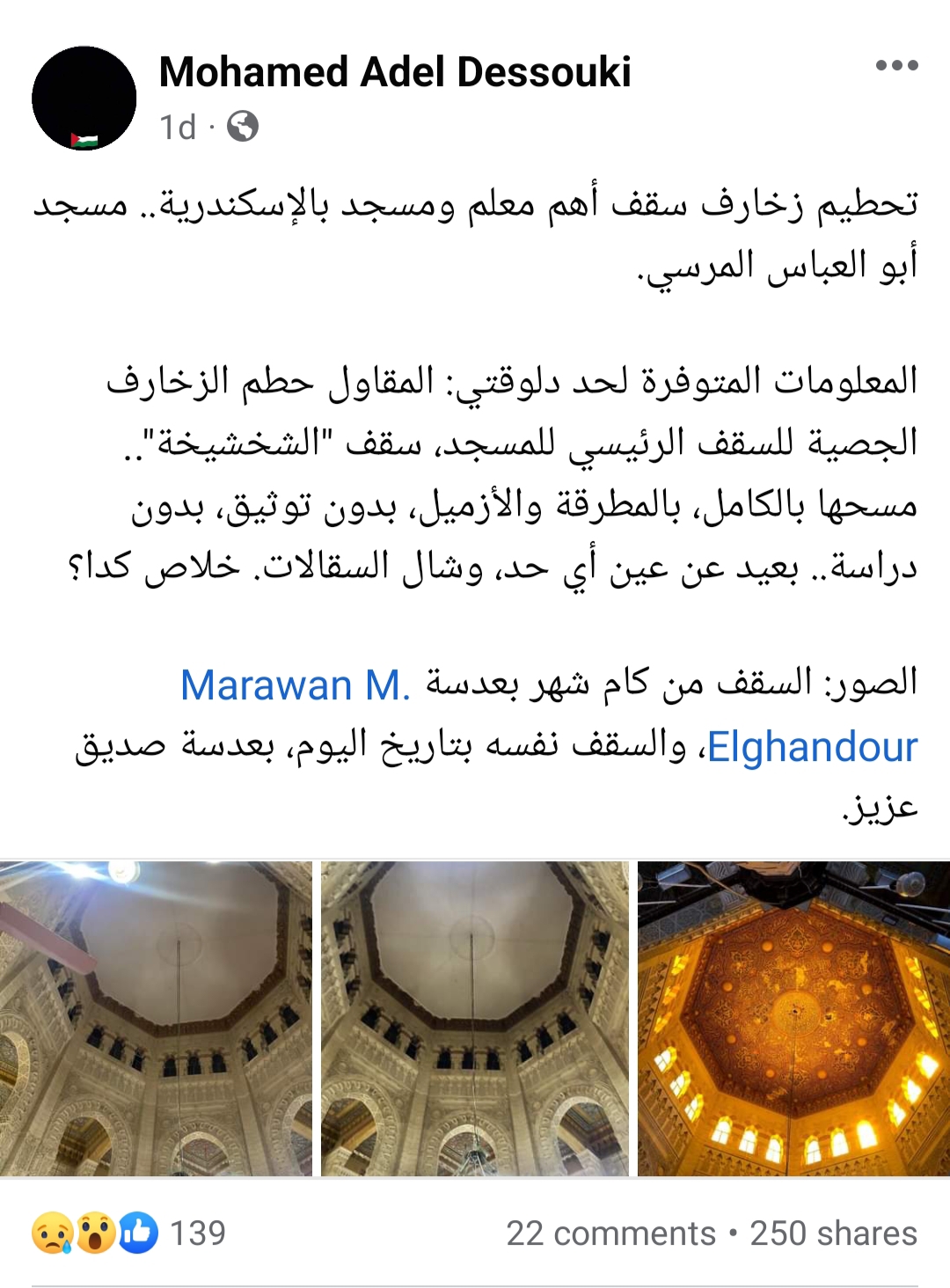The width and height of the screenshot is (950, 1288).
Task: Open the golden decorated ceiling photo
Action: click(793, 1018)
